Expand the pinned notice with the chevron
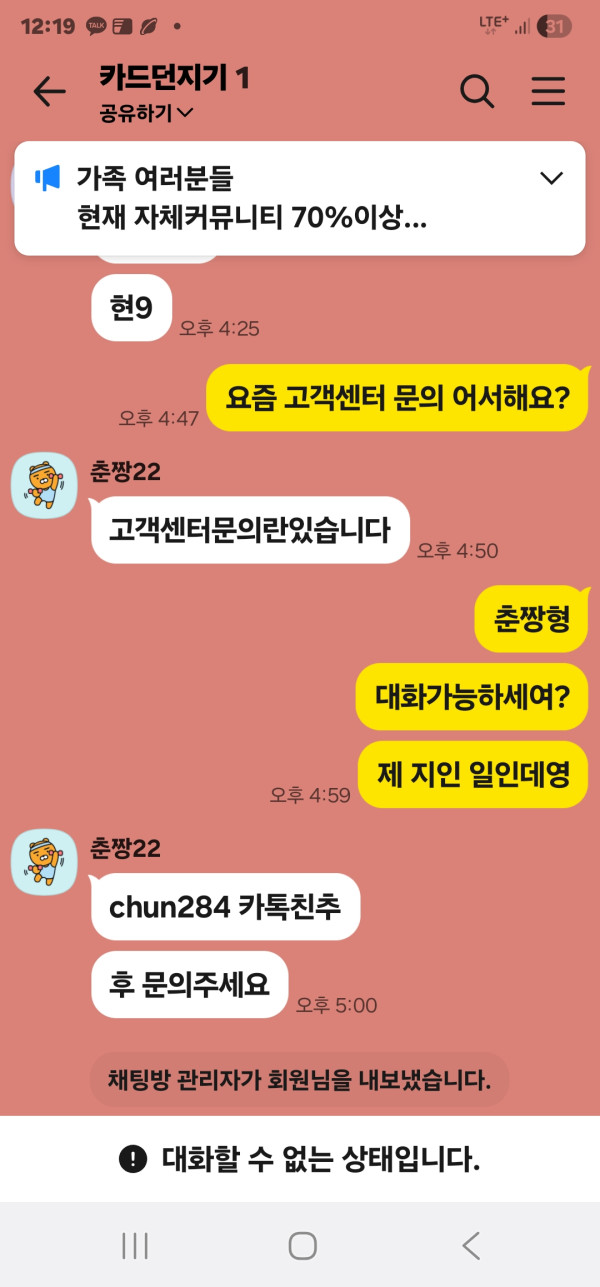Viewport: 600px width, 1287px height. click(x=551, y=179)
